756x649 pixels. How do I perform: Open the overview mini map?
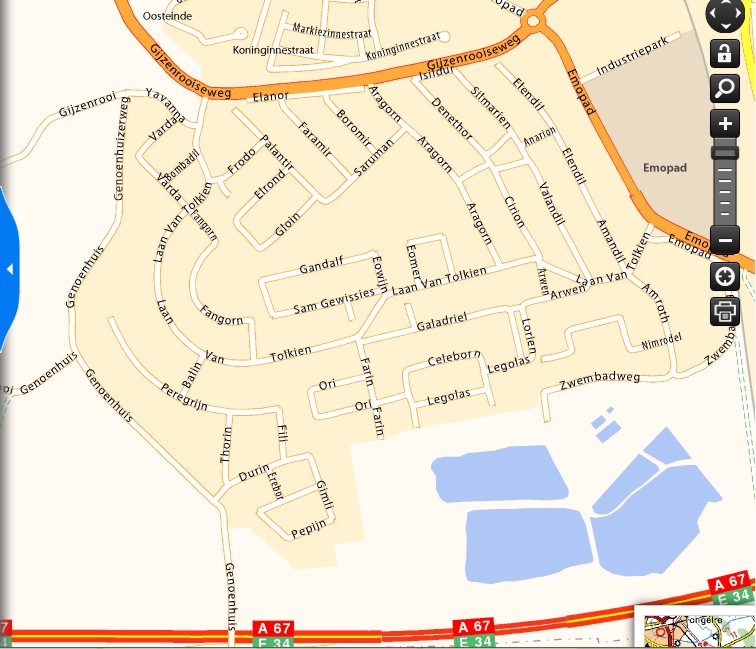(695, 628)
